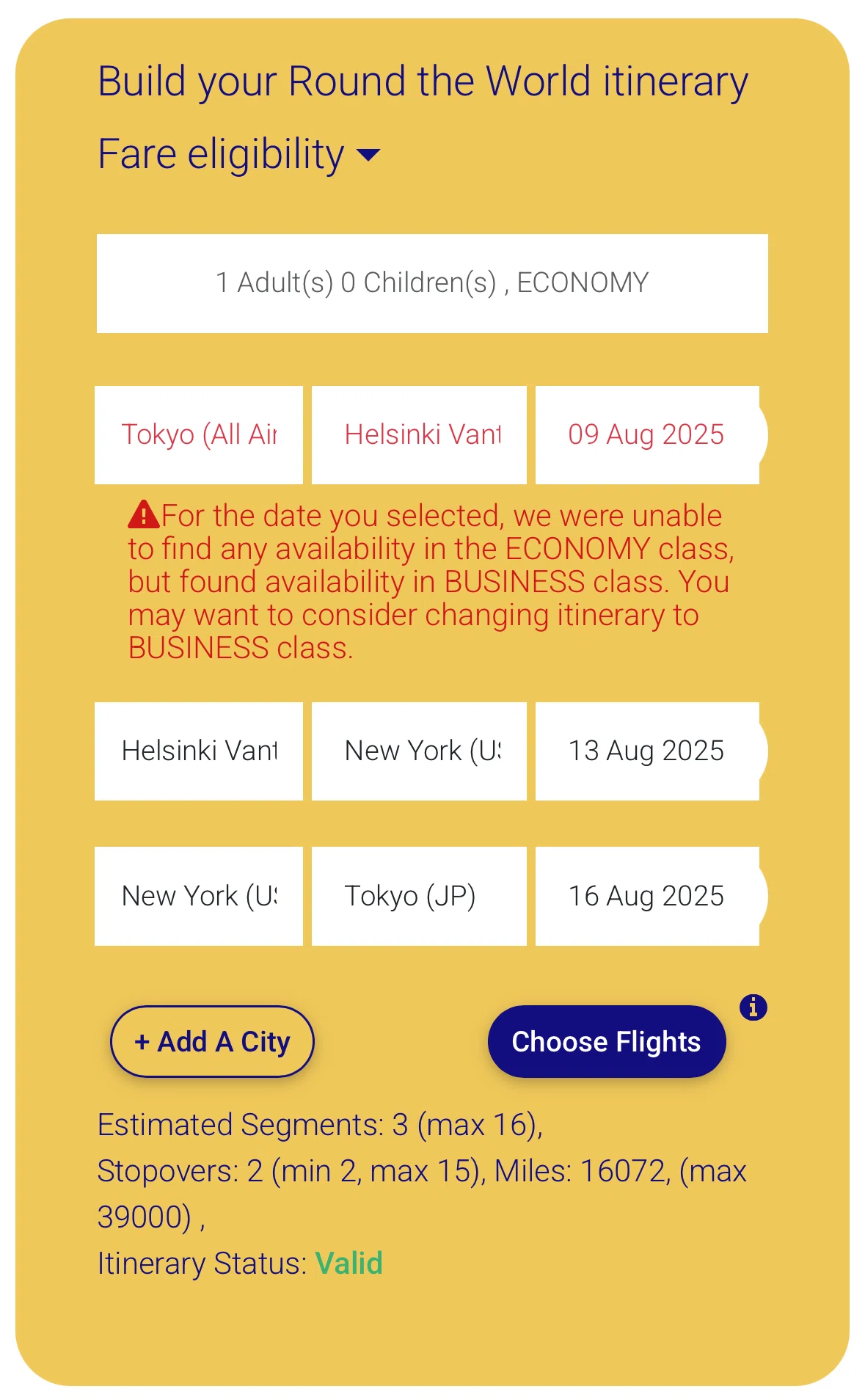Image resolution: width=865 pixels, height=1400 pixels.
Task: Expand the Fare eligibility dropdown
Action: coord(239,155)
